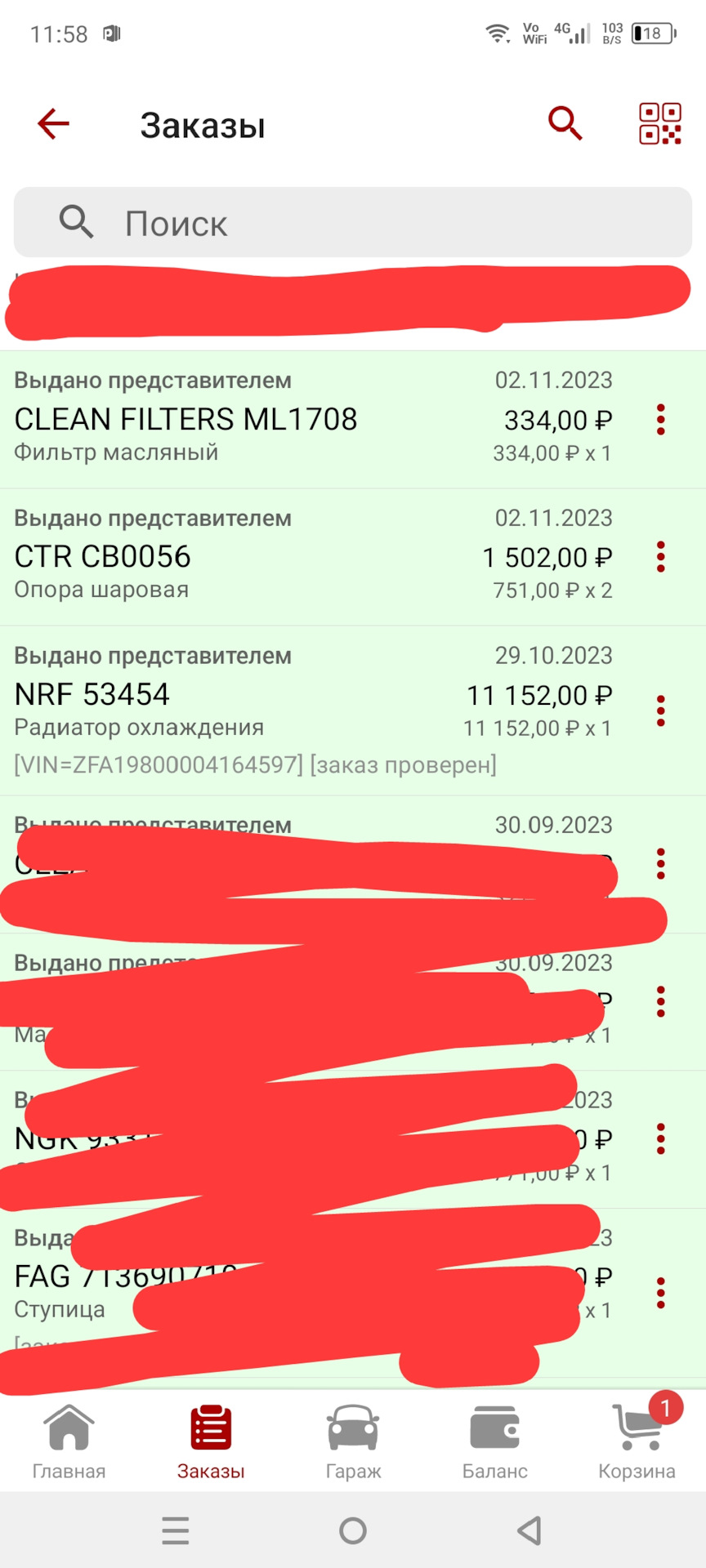Open the search magnifier in the app bar
The height and width of the screenshot is (1568, 706).
pos(565,124)
